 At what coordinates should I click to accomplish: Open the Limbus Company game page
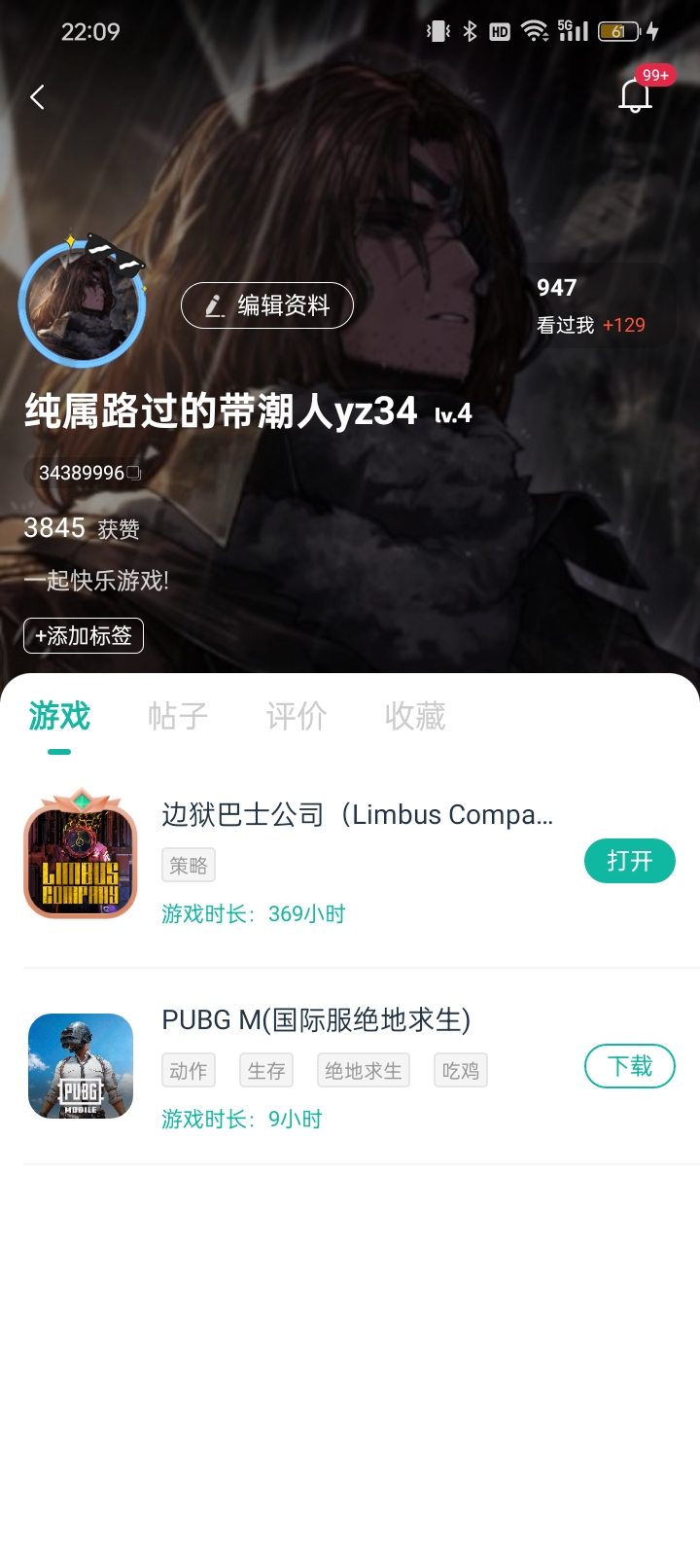(357, 815)
